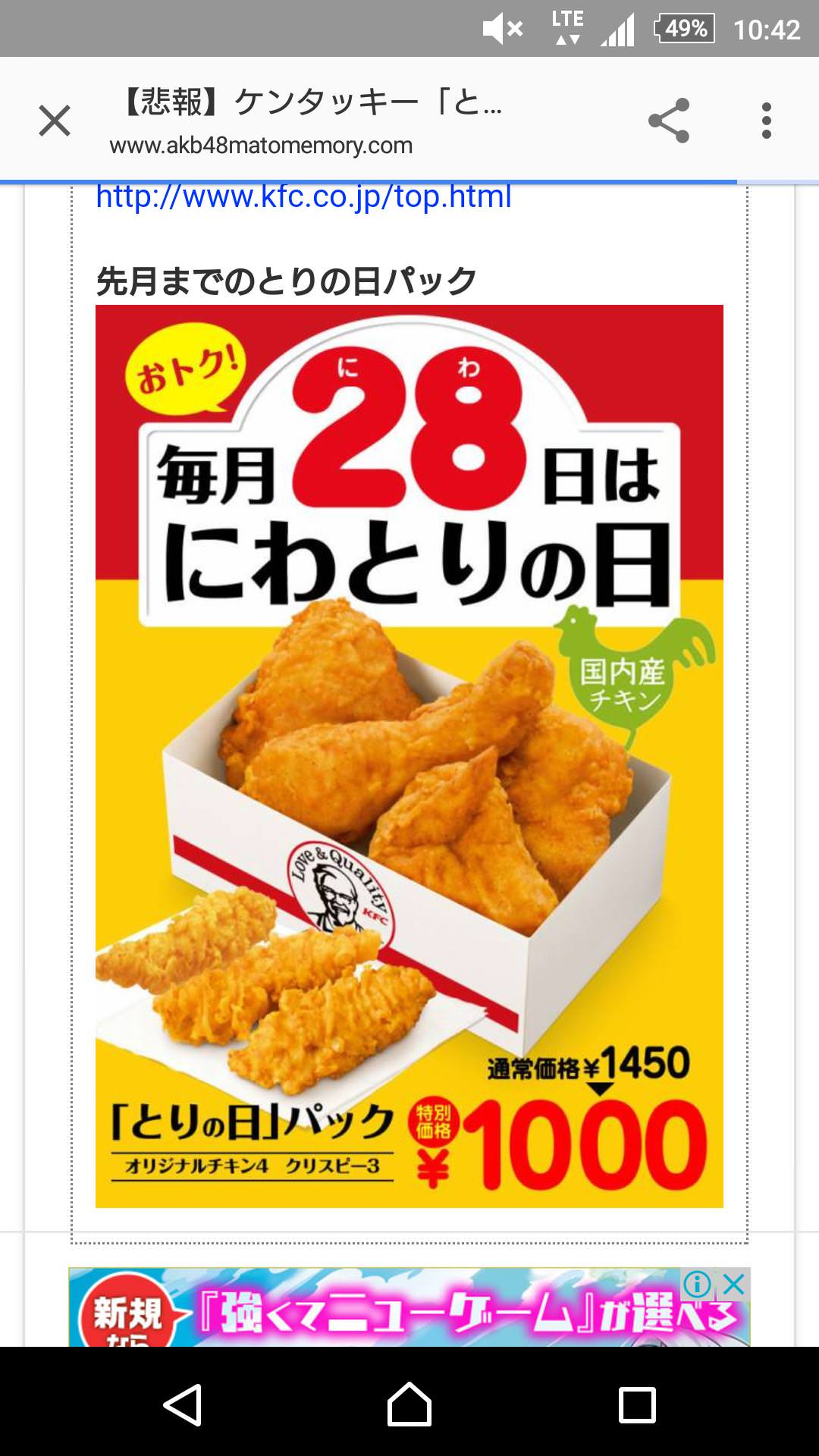
Task: Share this page
Action: tap(669, 121)
